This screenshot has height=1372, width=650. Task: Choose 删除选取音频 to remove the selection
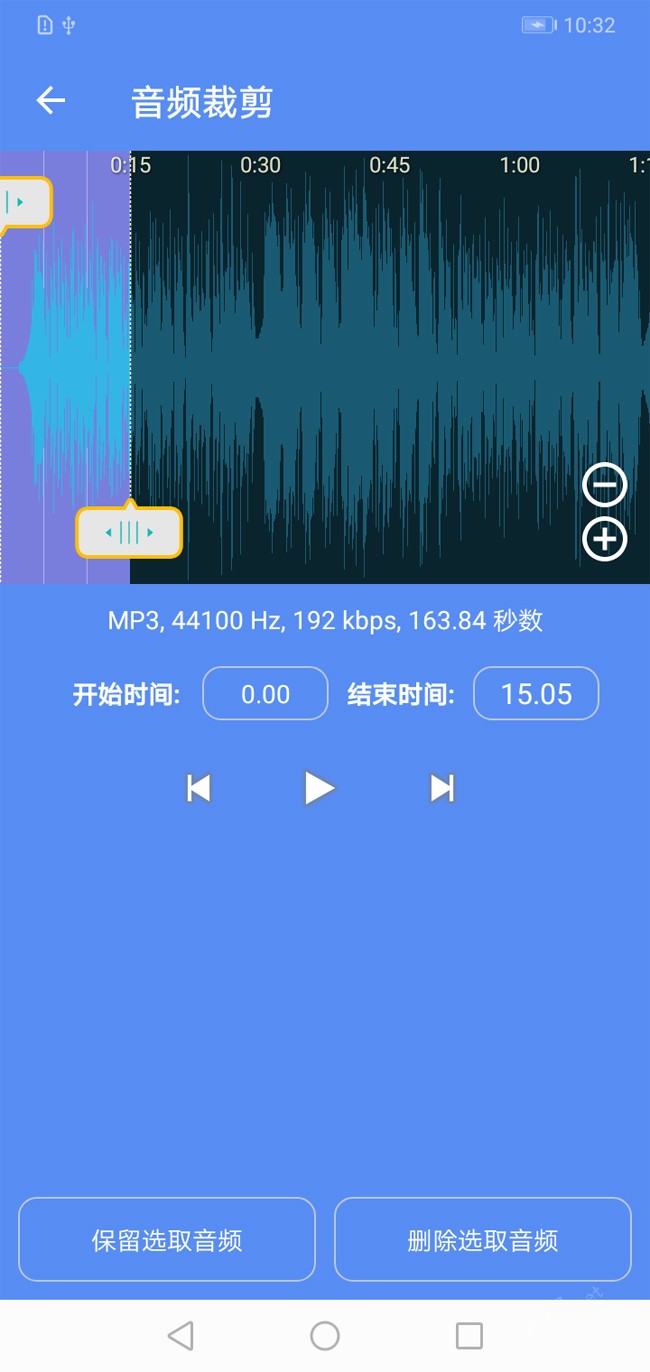click(483, 1240)
